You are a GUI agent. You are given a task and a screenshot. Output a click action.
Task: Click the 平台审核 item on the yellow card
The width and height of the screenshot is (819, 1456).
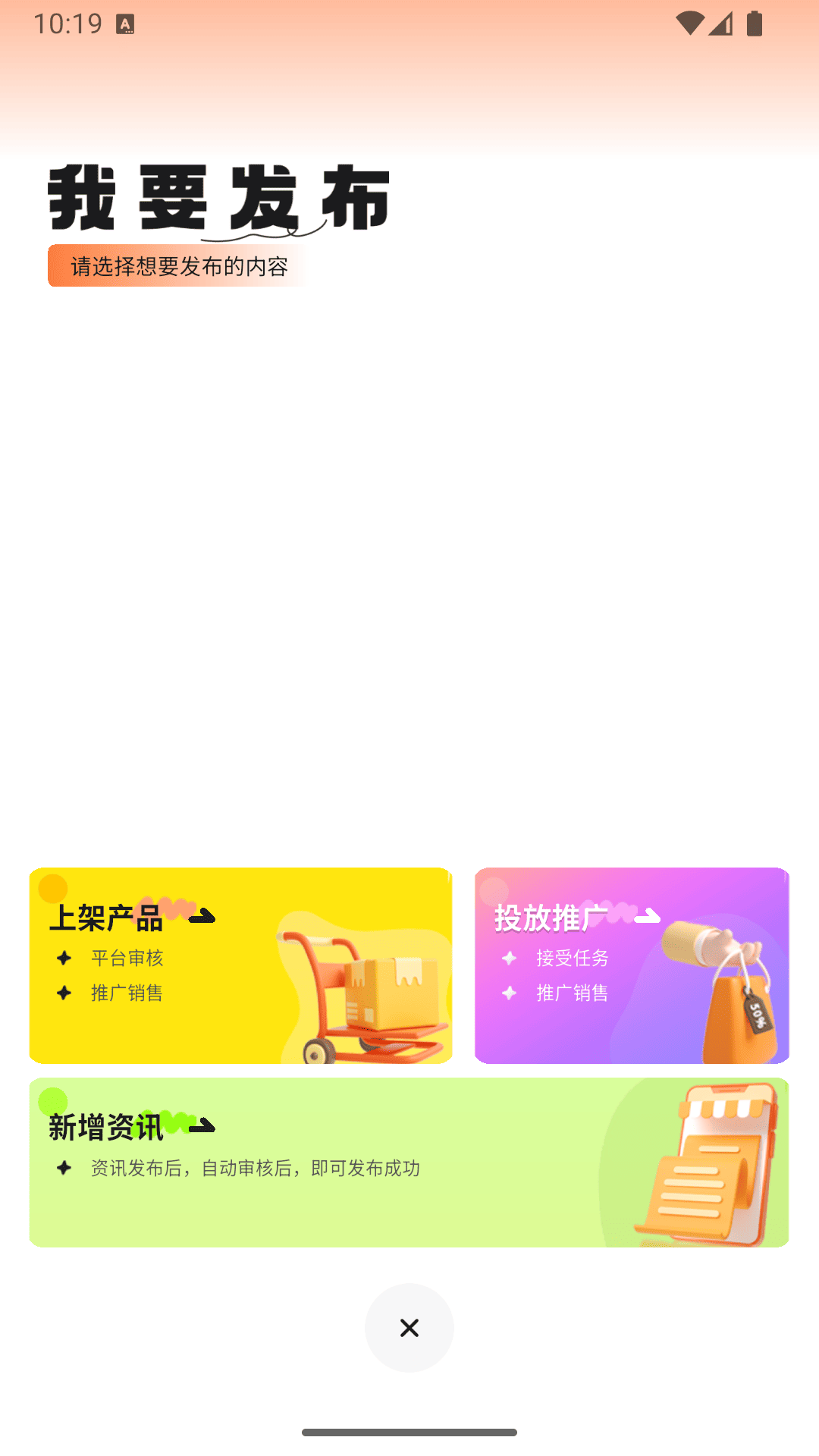pyautogui.click(x=127, y=958)
